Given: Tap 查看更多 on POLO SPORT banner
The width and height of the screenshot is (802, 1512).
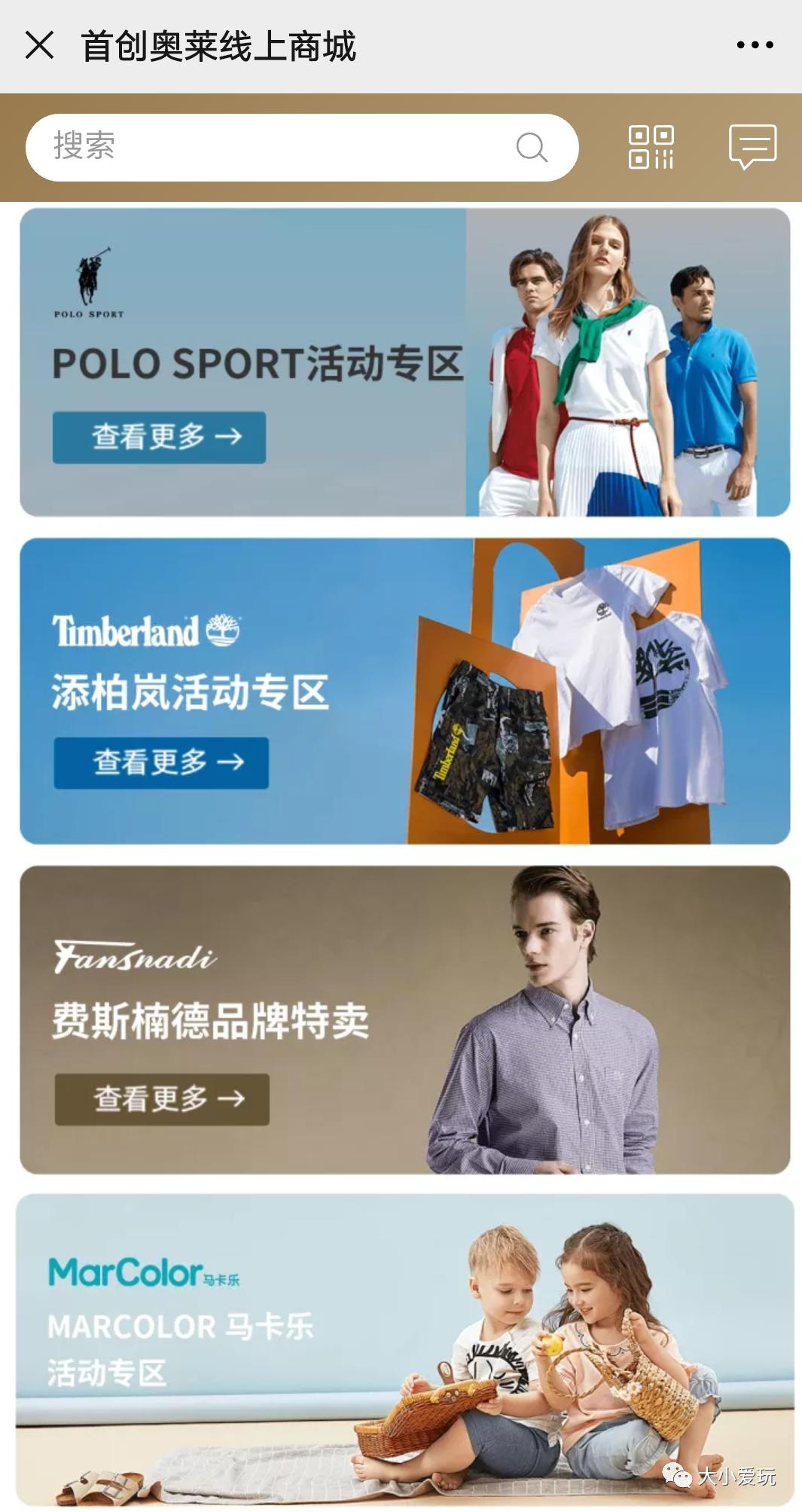Looking at the screenshot, I should tap(159, 437).
